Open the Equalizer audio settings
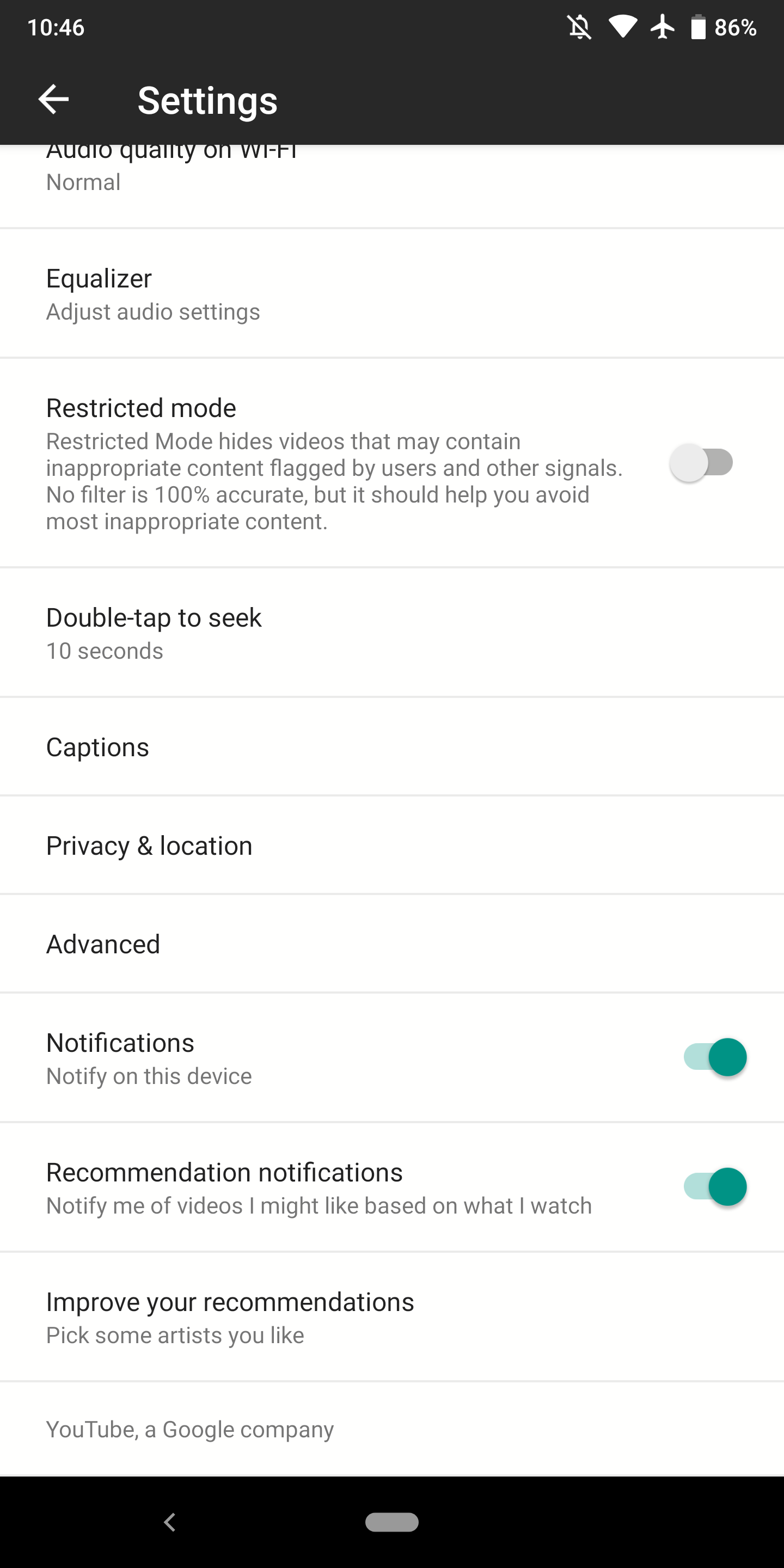 point(392,293)
